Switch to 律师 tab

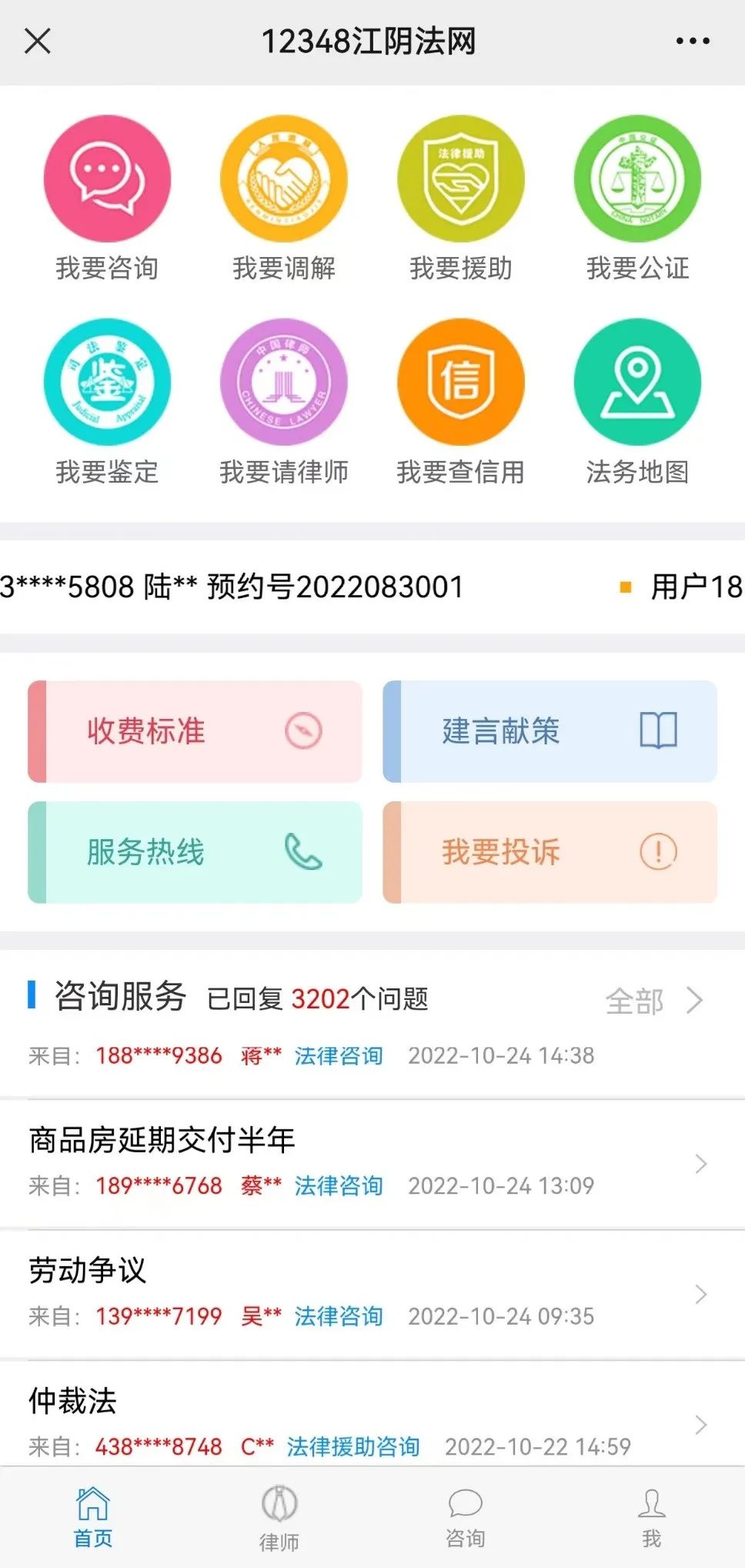(x=279, y=1518)
